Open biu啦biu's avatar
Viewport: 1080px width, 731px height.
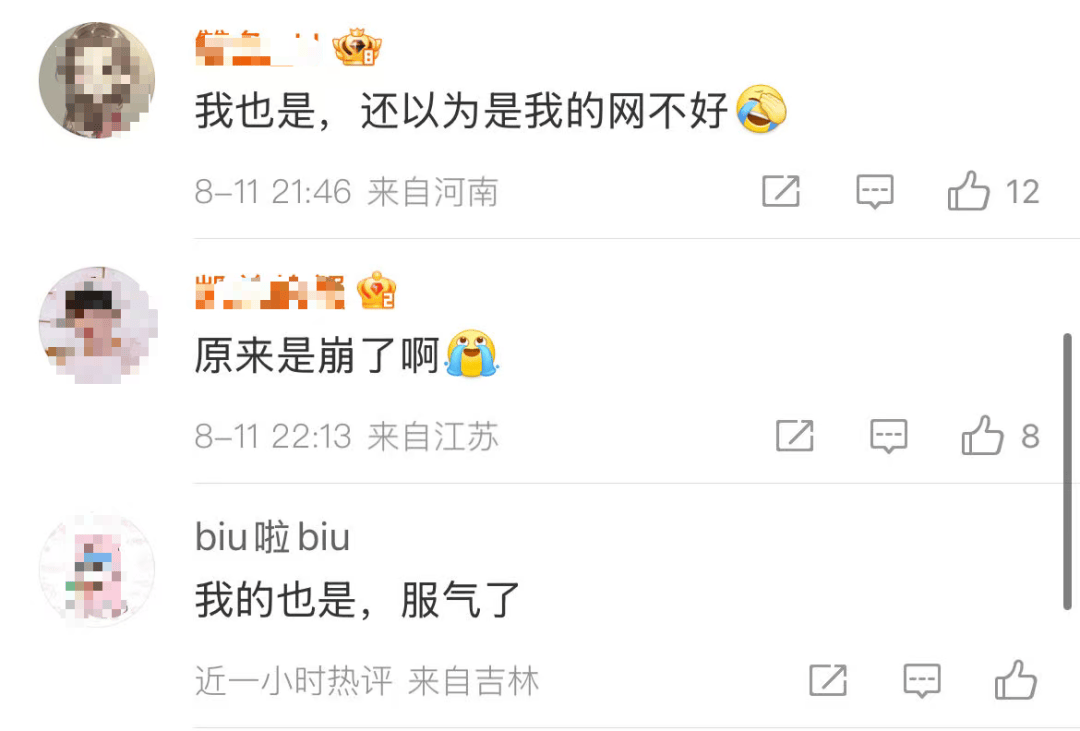tap(97, 570)
